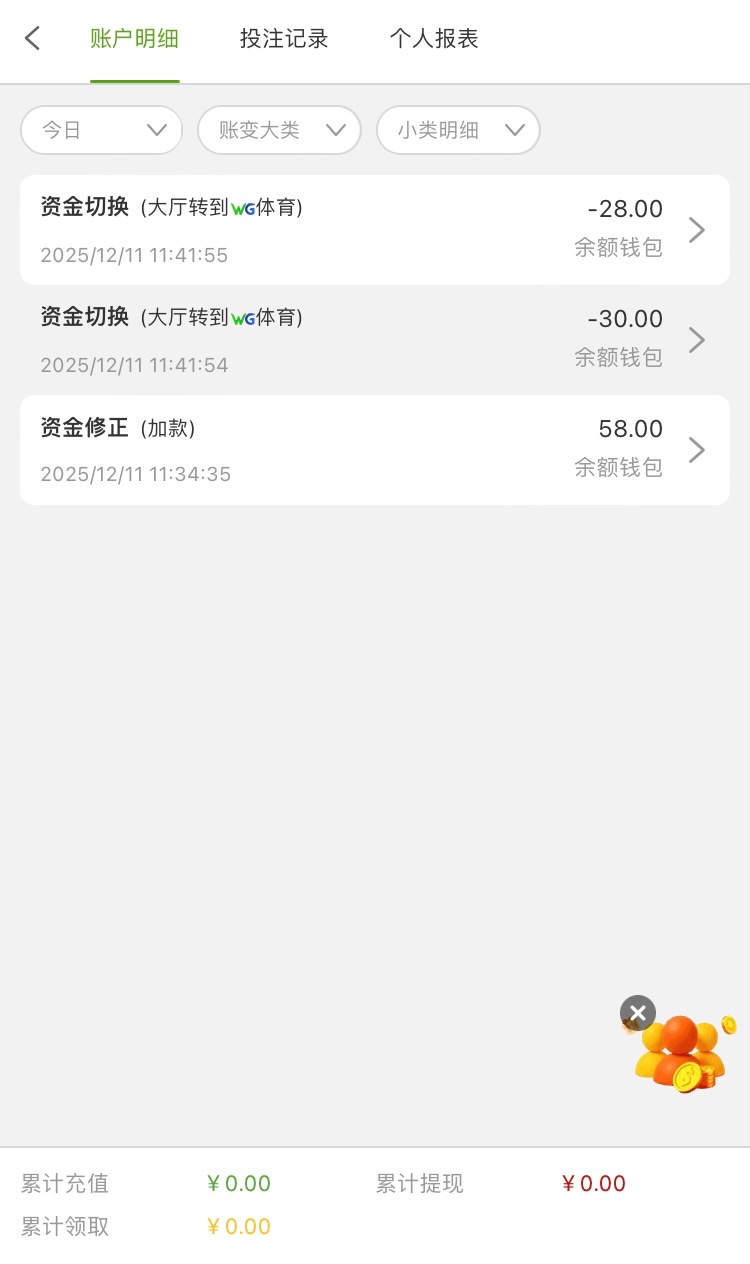View the 58.00 资金修正 (加款) record
Screen dimensions: 750x1264
pos(374,450)
